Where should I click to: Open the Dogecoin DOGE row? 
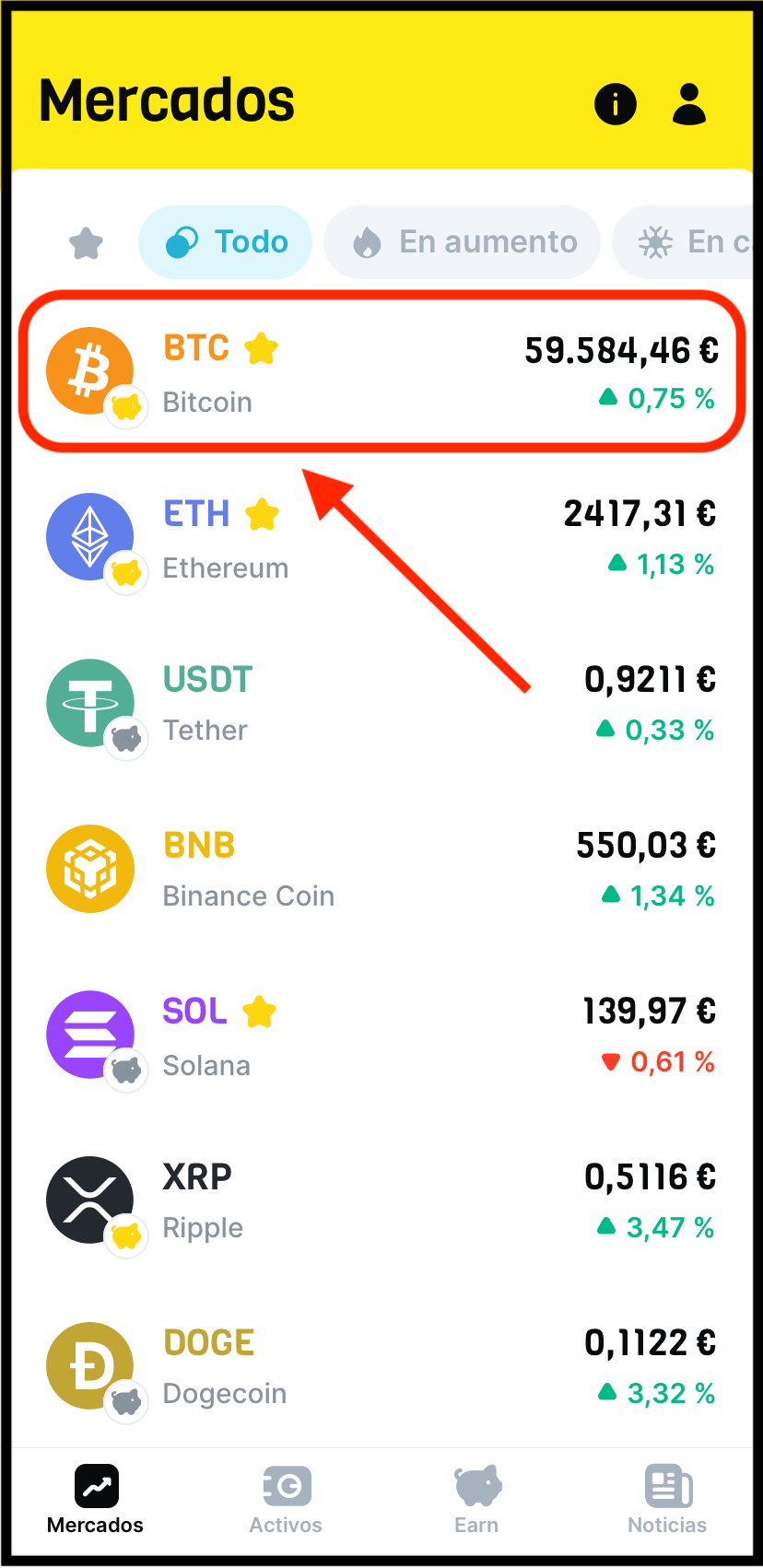pyautogui.click(x=381, y=1367)
